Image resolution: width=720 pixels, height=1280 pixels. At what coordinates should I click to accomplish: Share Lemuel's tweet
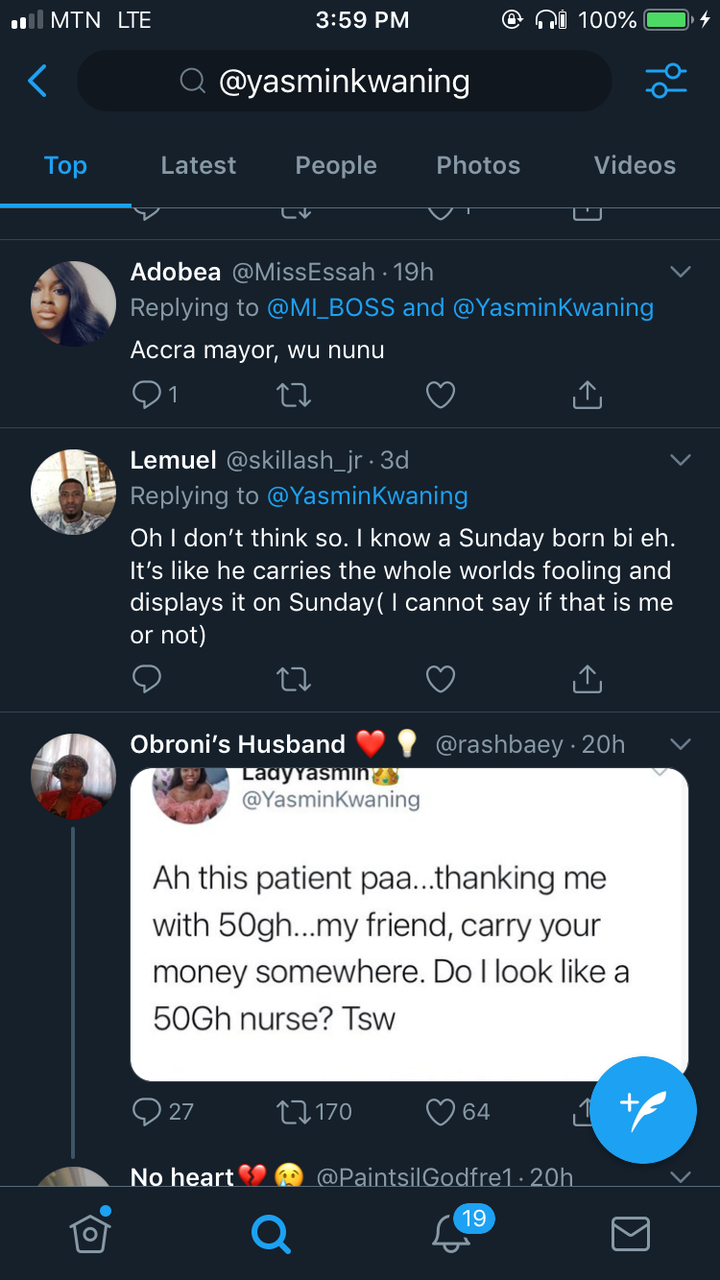pyautogui.click(x=587, y=679)
